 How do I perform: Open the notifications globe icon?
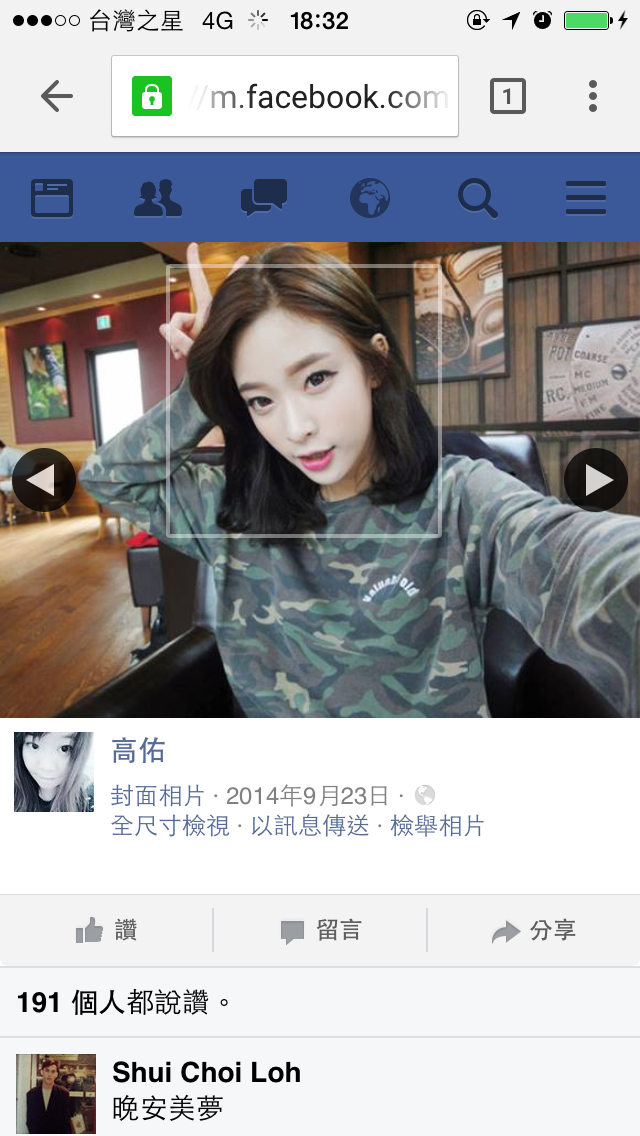[x=370, y=198]
